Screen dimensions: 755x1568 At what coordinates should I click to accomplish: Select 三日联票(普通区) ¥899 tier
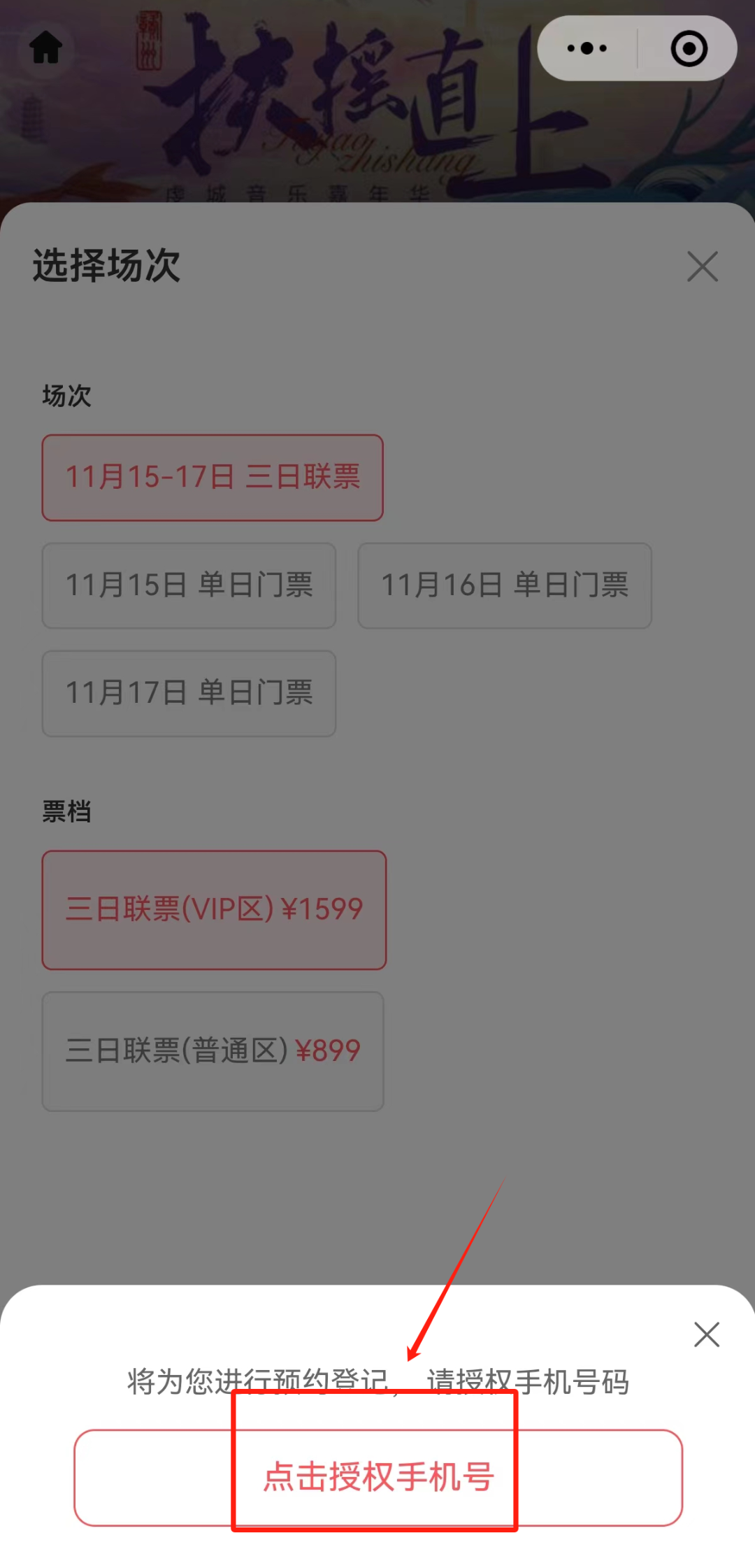click(213, 1051)
